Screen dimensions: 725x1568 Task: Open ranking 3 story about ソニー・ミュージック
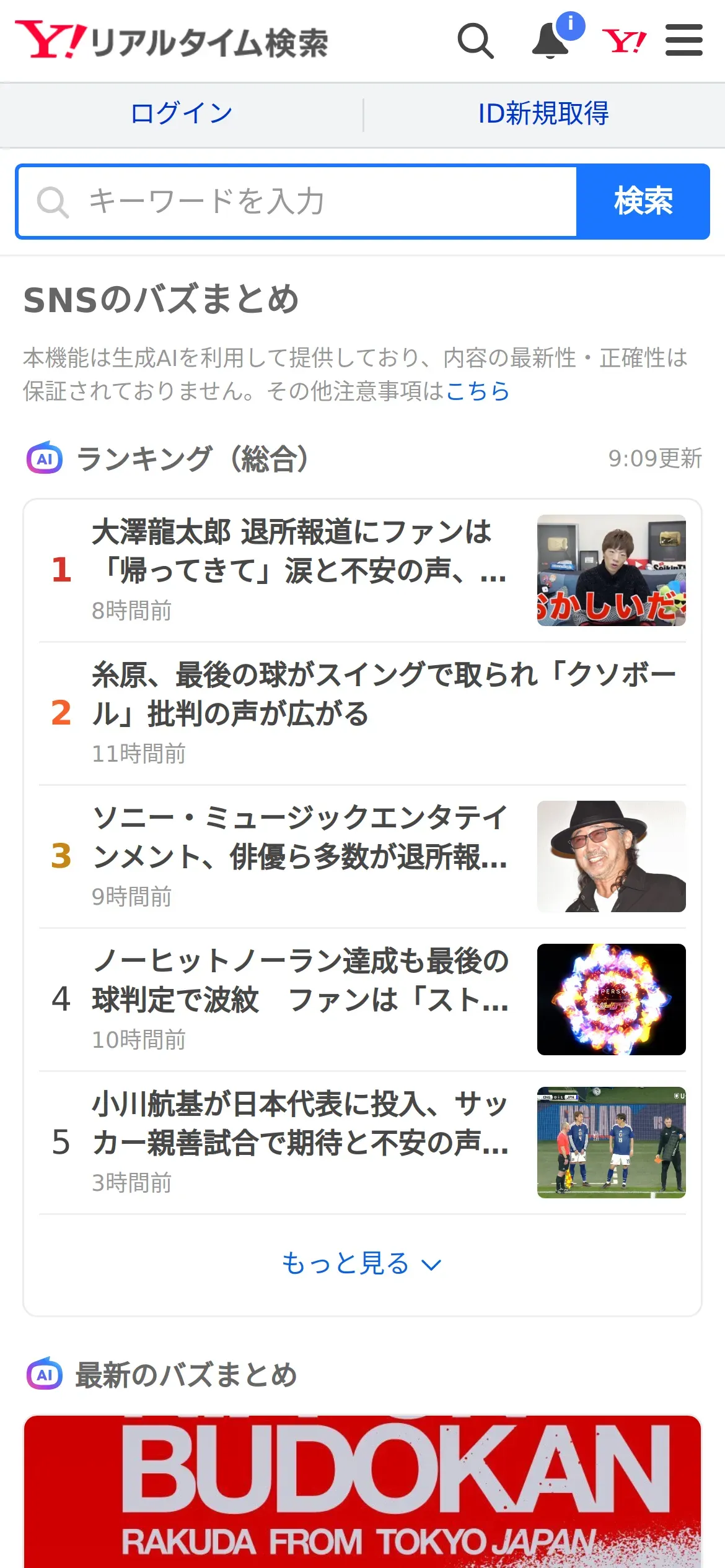tap(362, 856)
